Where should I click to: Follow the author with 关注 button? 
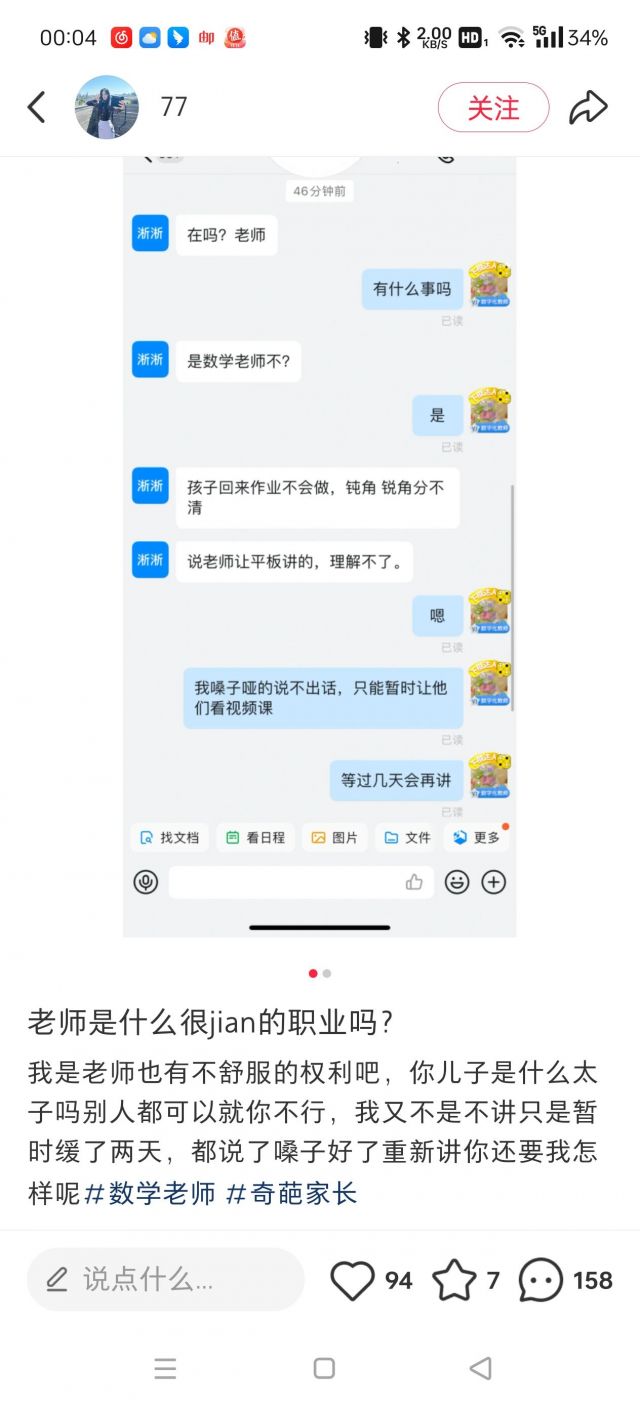pyautogui.click(x=493, y=107)
